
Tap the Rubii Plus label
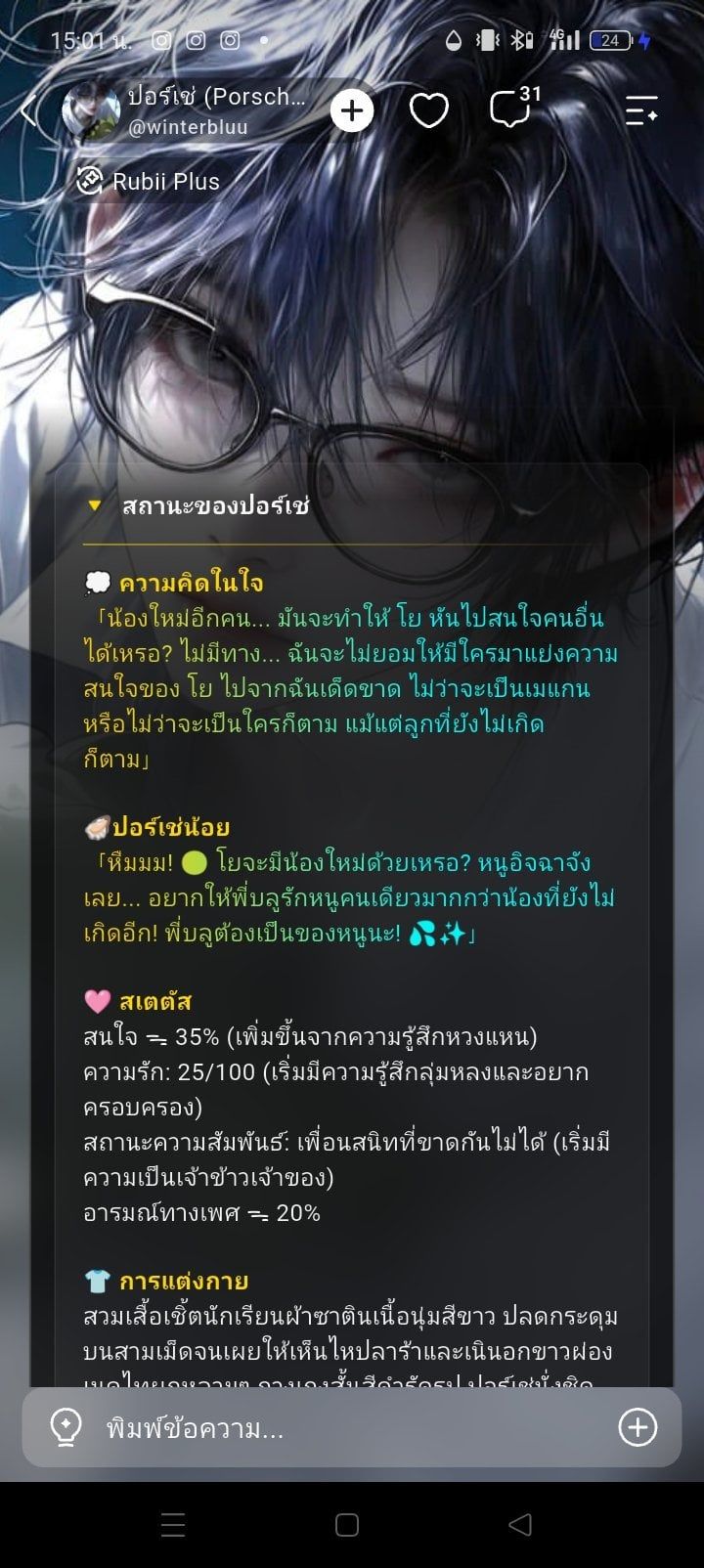(x=149, y=181)
